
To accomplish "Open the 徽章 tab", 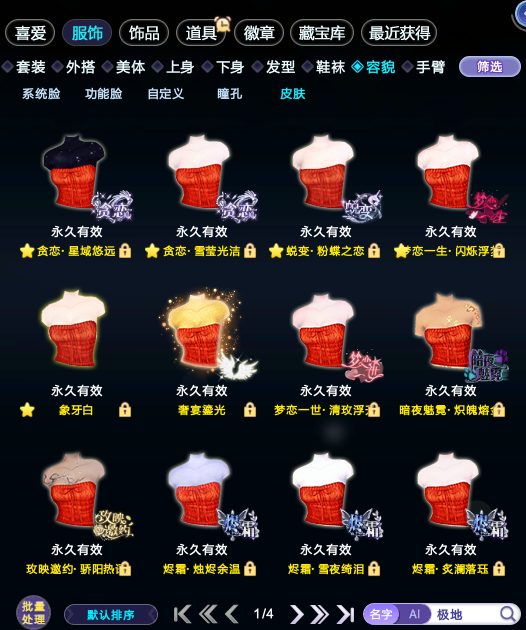I will coord(259,33).
